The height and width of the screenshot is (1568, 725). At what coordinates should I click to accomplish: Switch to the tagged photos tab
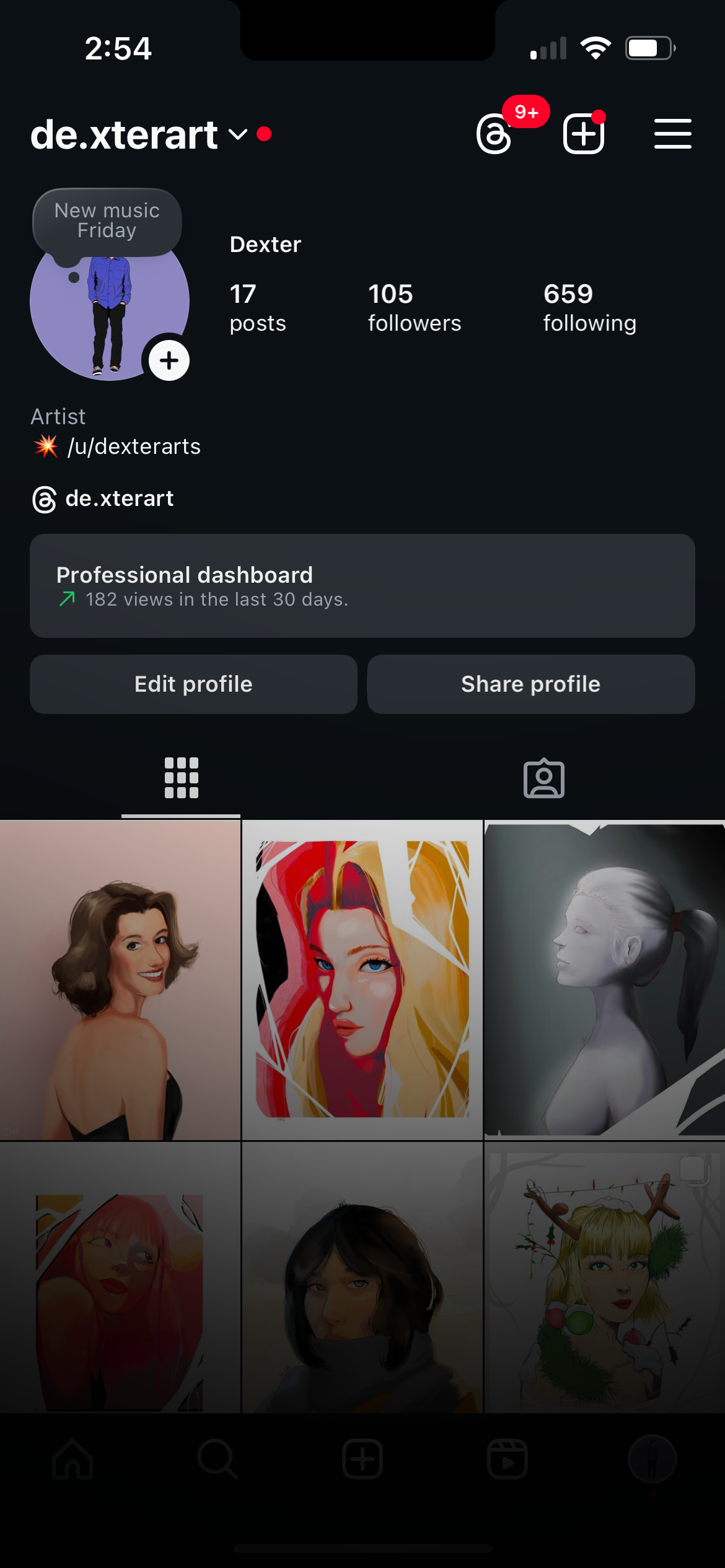point(543,778)
